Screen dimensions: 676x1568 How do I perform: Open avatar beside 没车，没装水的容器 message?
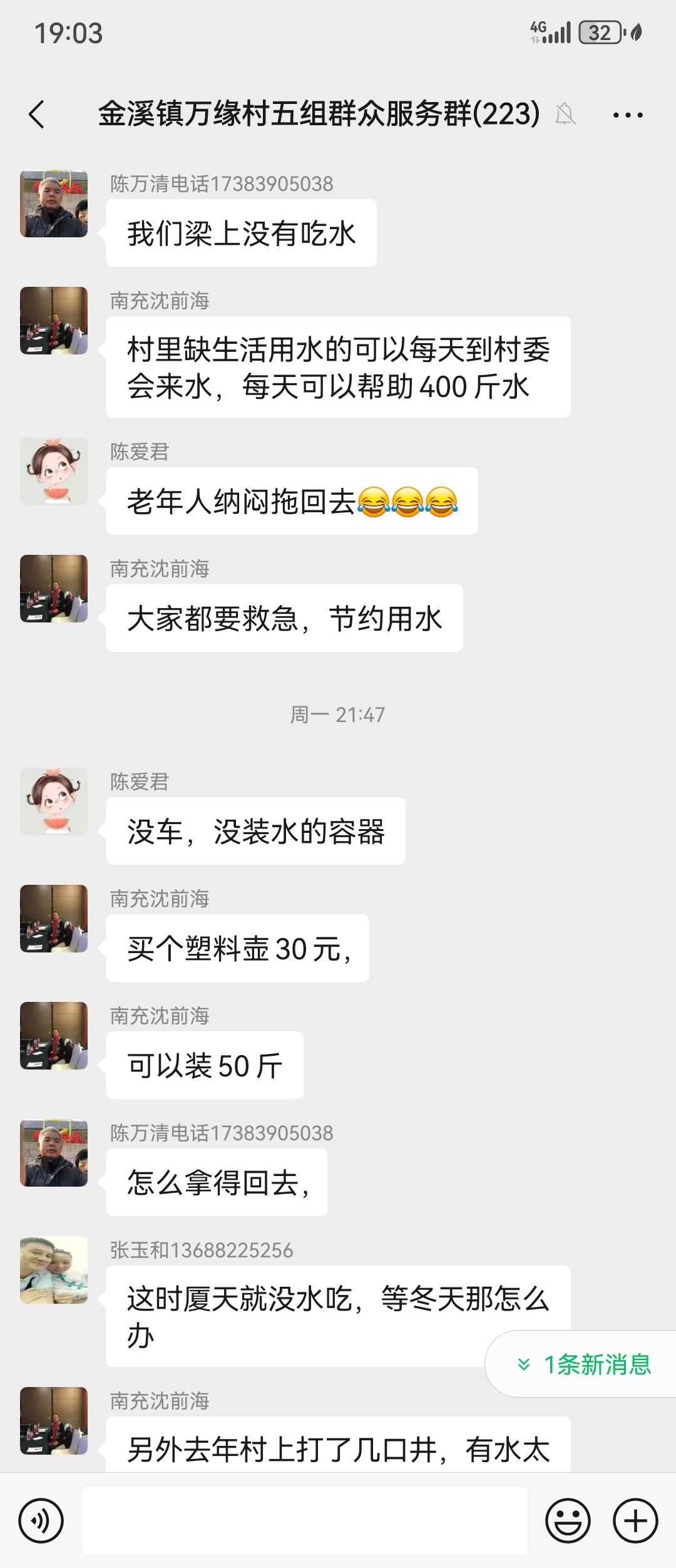pyautogui.click(x=54, y=802)
